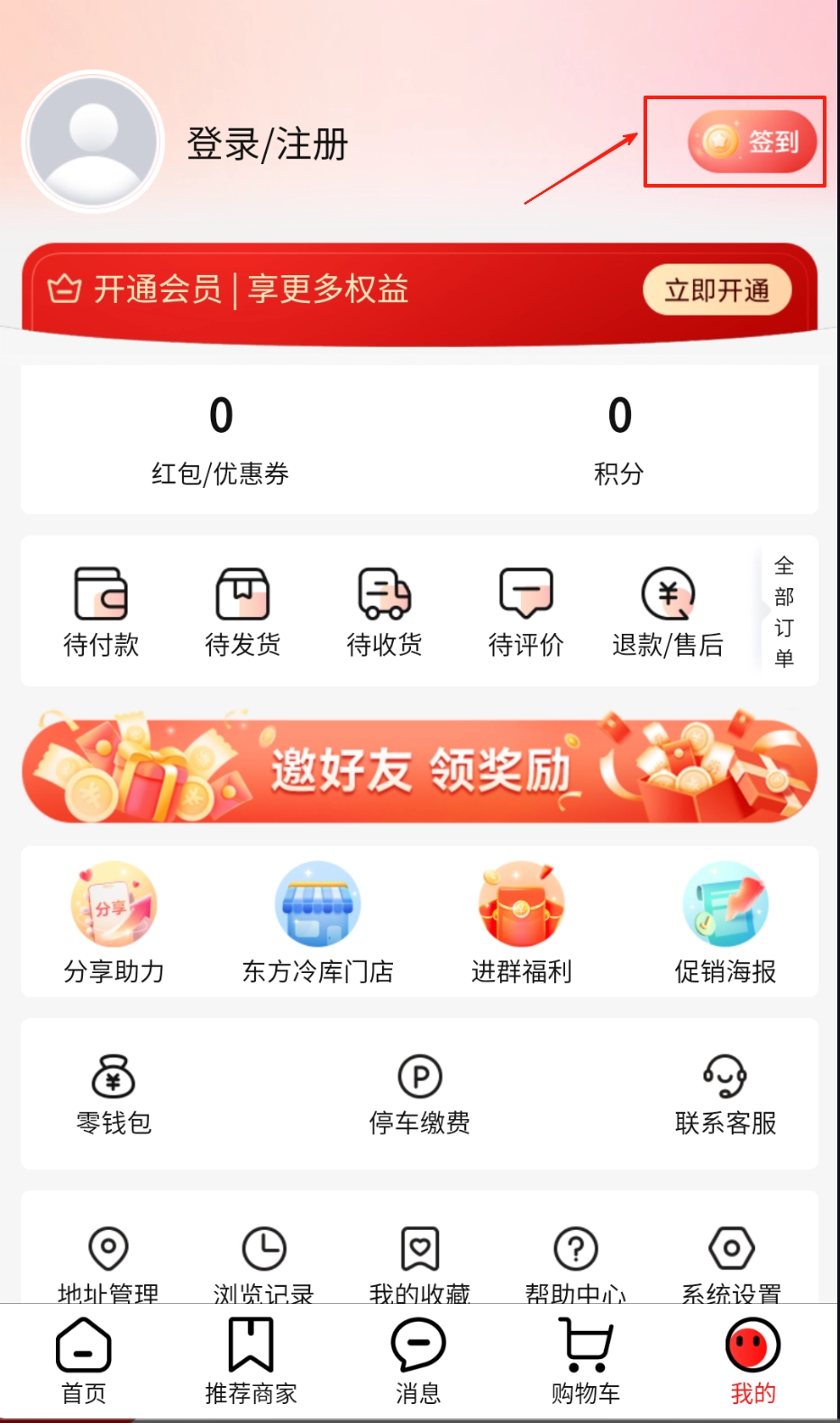Check 待收货 orders
Screen dimensions: 840x1423
[x=384, y=611]
